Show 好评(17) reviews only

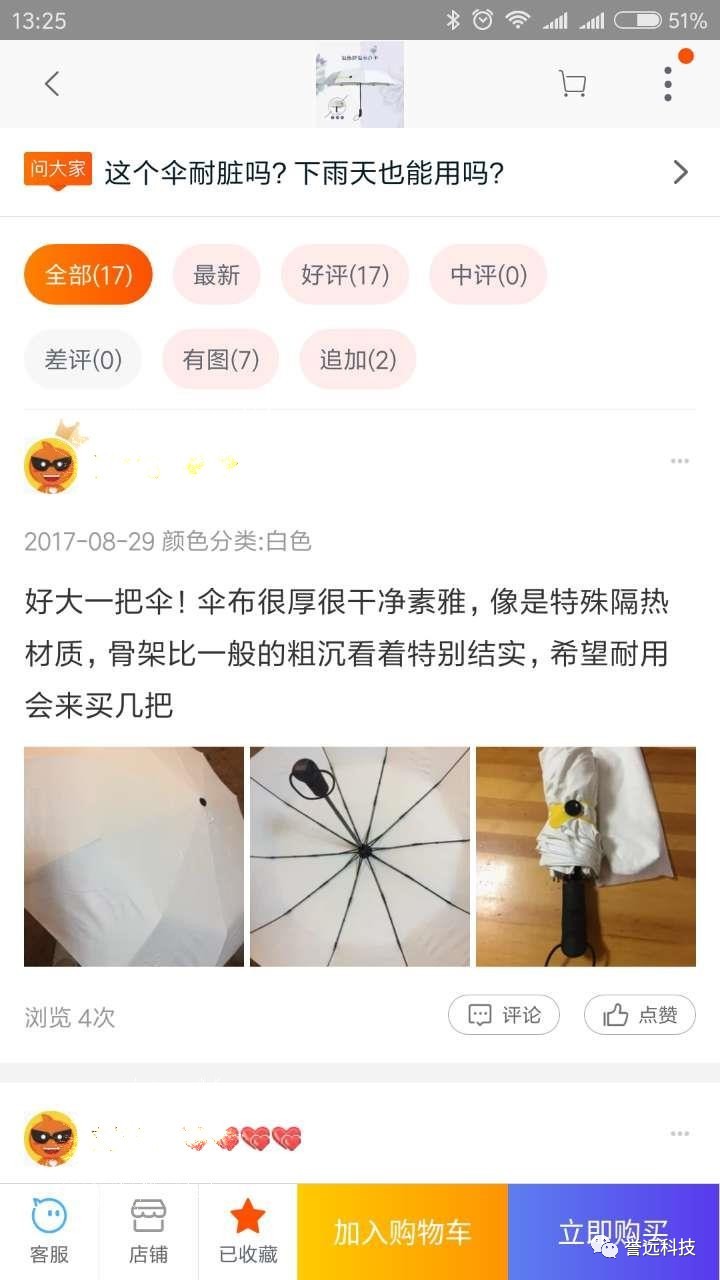click(345, 275)
